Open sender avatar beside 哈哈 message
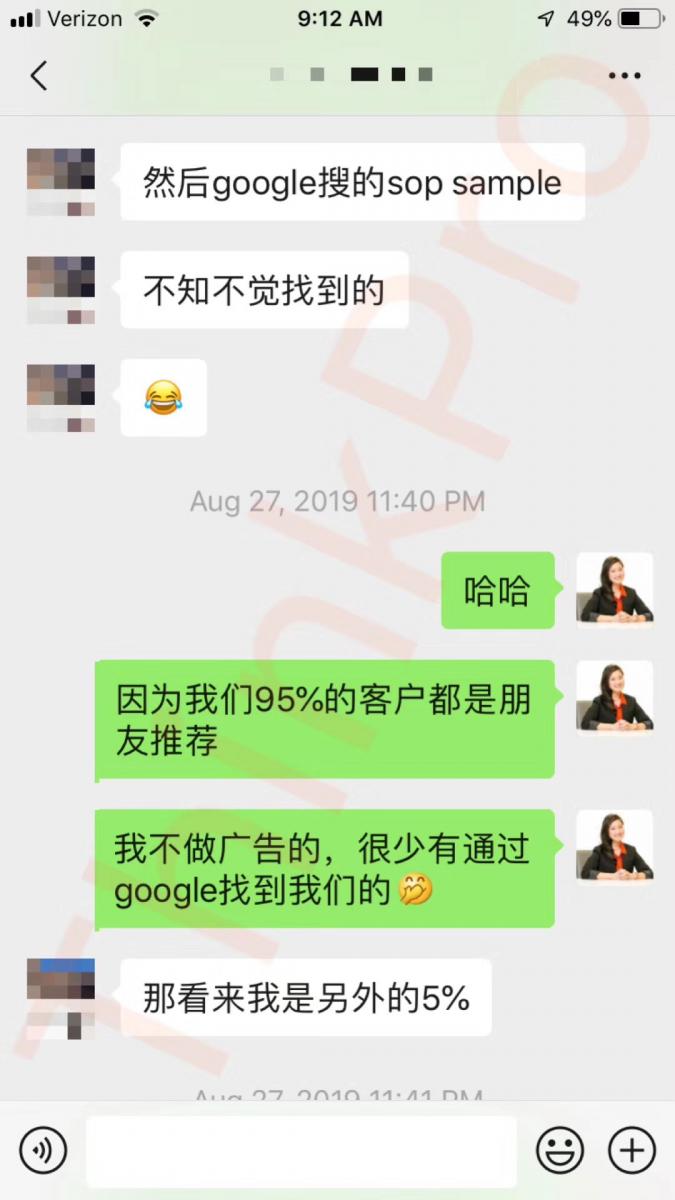This screenshot has width=675, height=1200. [614, 590]
